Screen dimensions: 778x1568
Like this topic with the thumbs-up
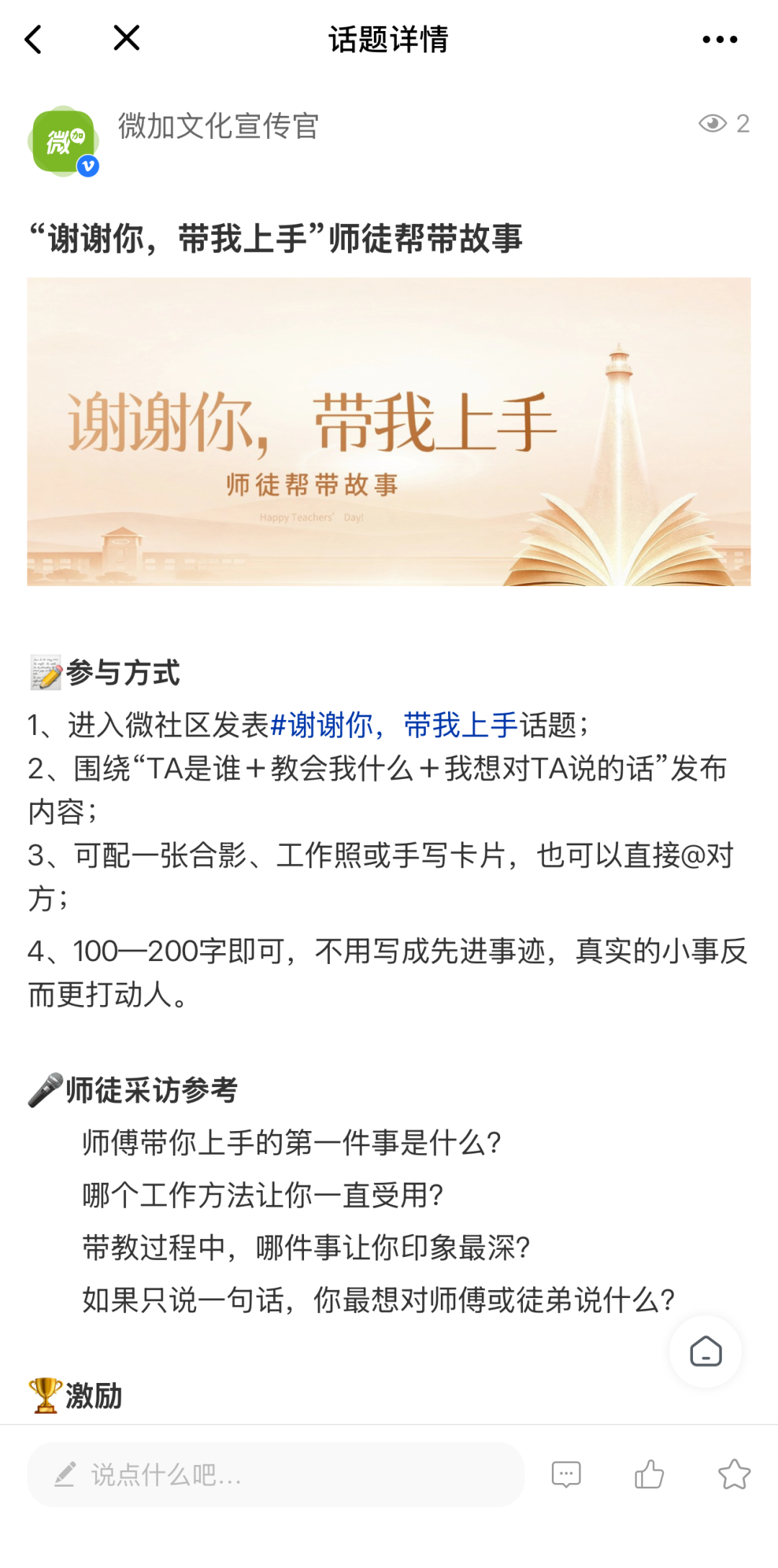[x=649, y=1474]
